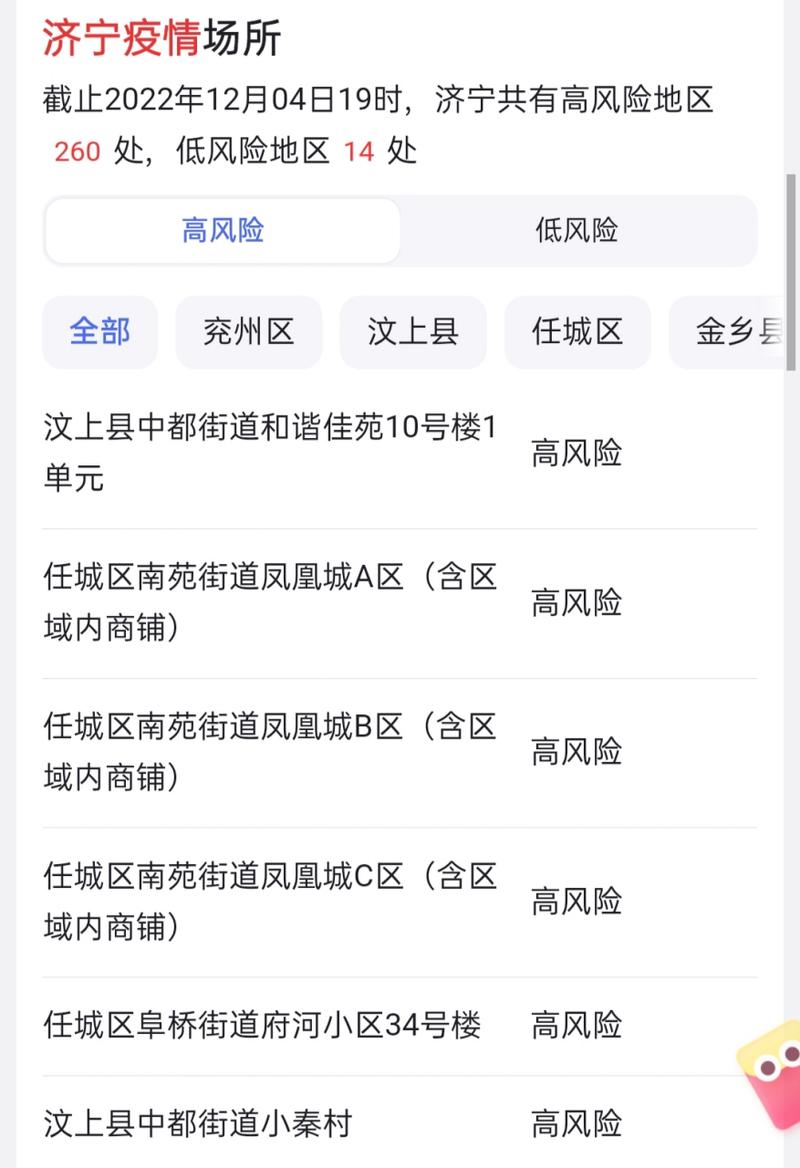Select the 全部 filter chip
This screenshot has height=1168, width=800.
tap(100, 332)
